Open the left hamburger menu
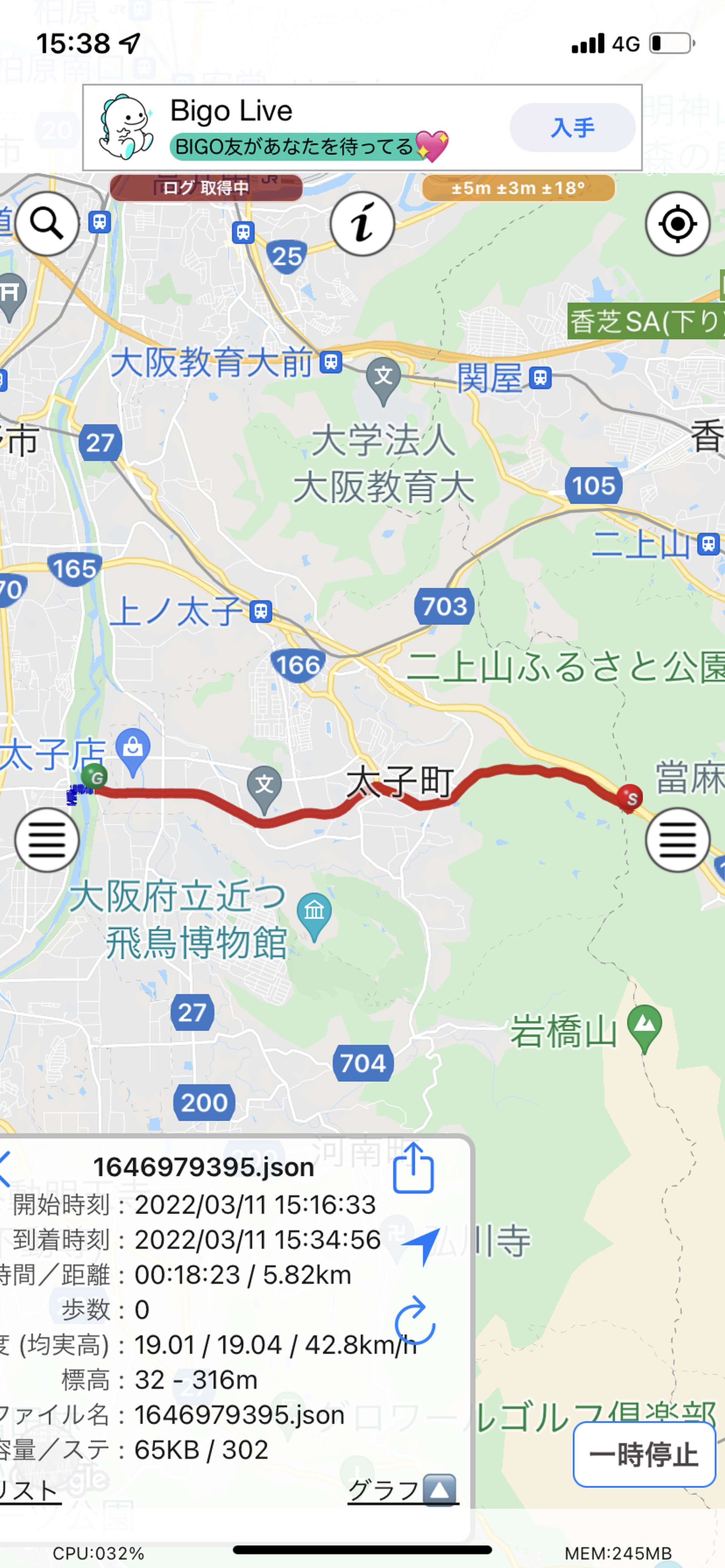725x1568 pixels. pyautogui.click(x=47, y=840)
